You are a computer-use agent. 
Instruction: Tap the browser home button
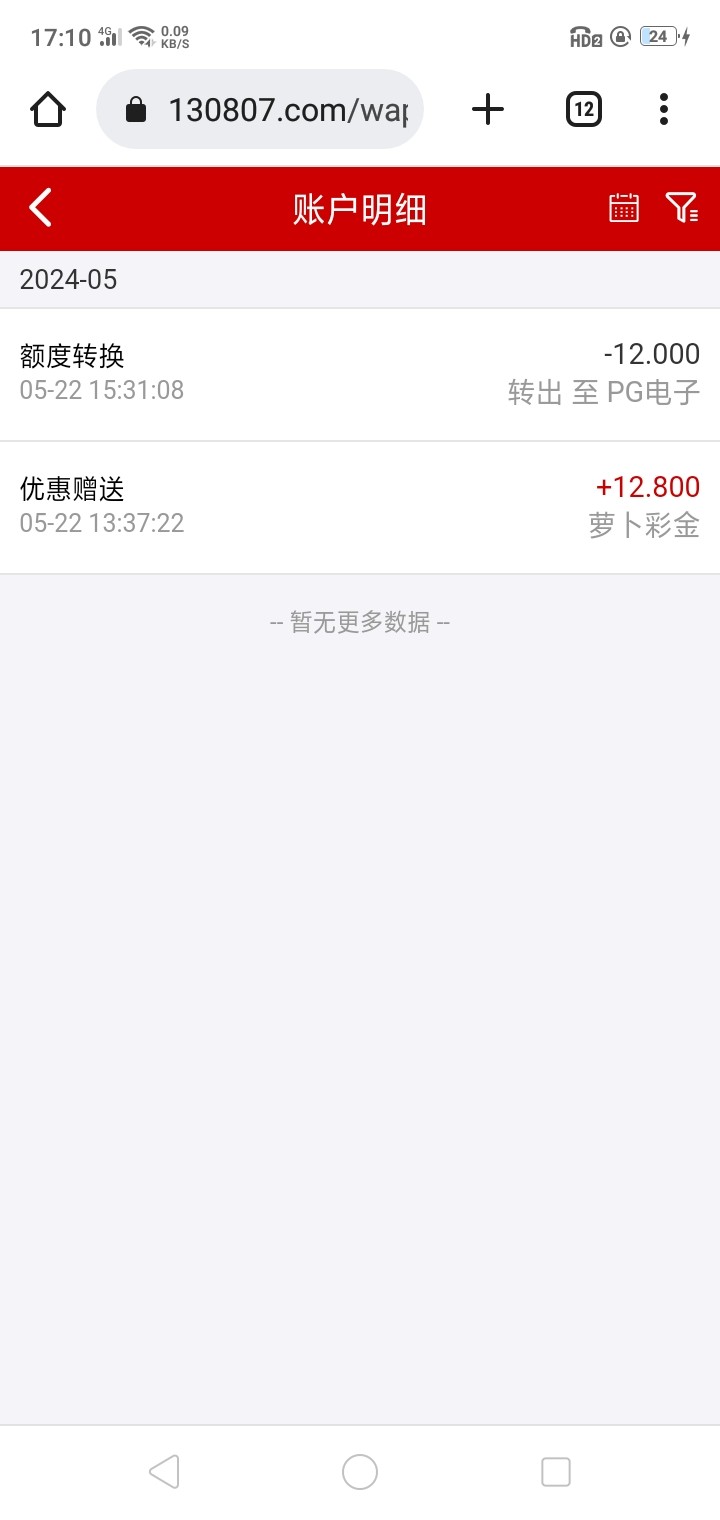48,109
